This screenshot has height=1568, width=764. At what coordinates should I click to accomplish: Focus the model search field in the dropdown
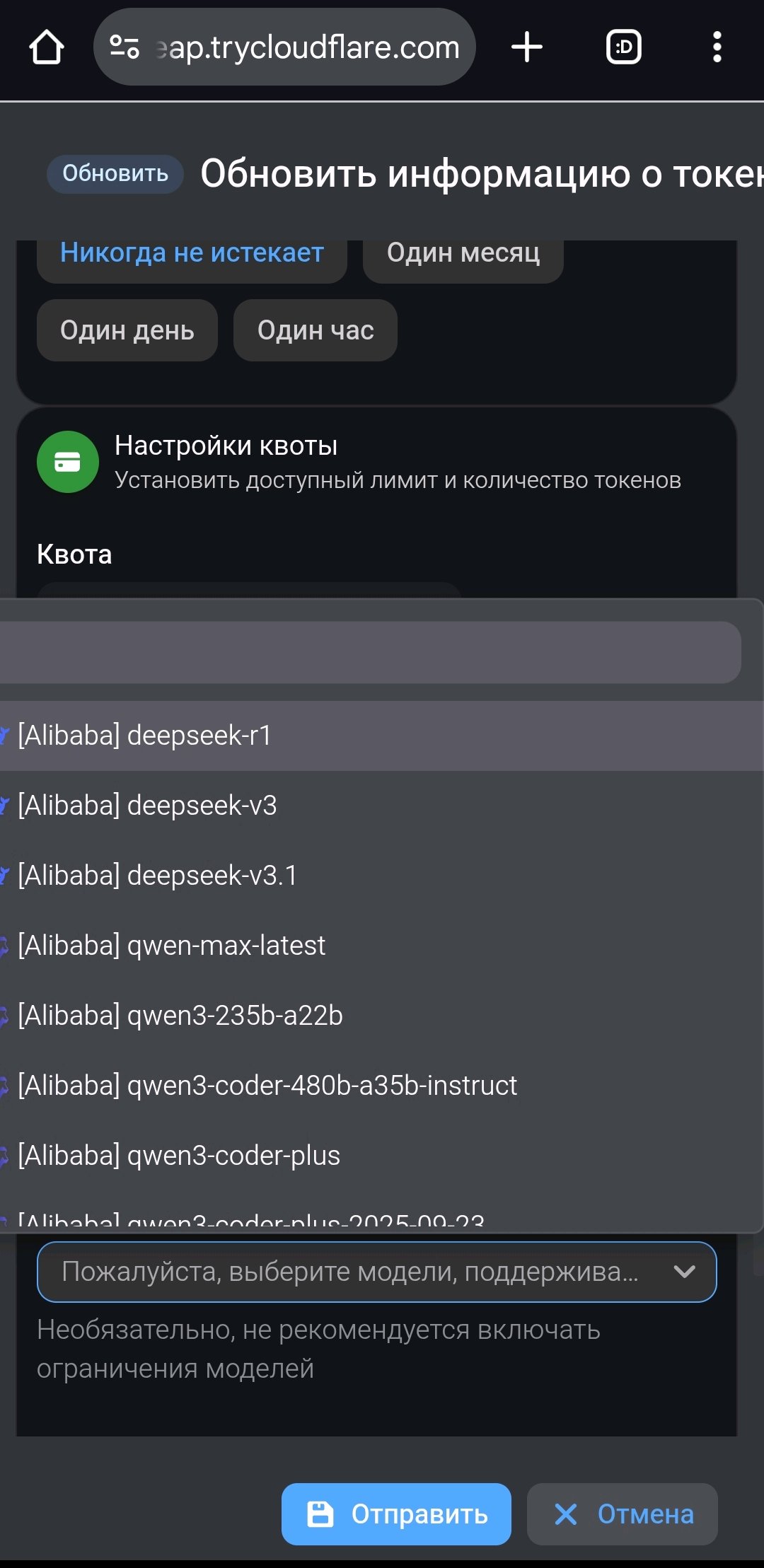point(368,652)
